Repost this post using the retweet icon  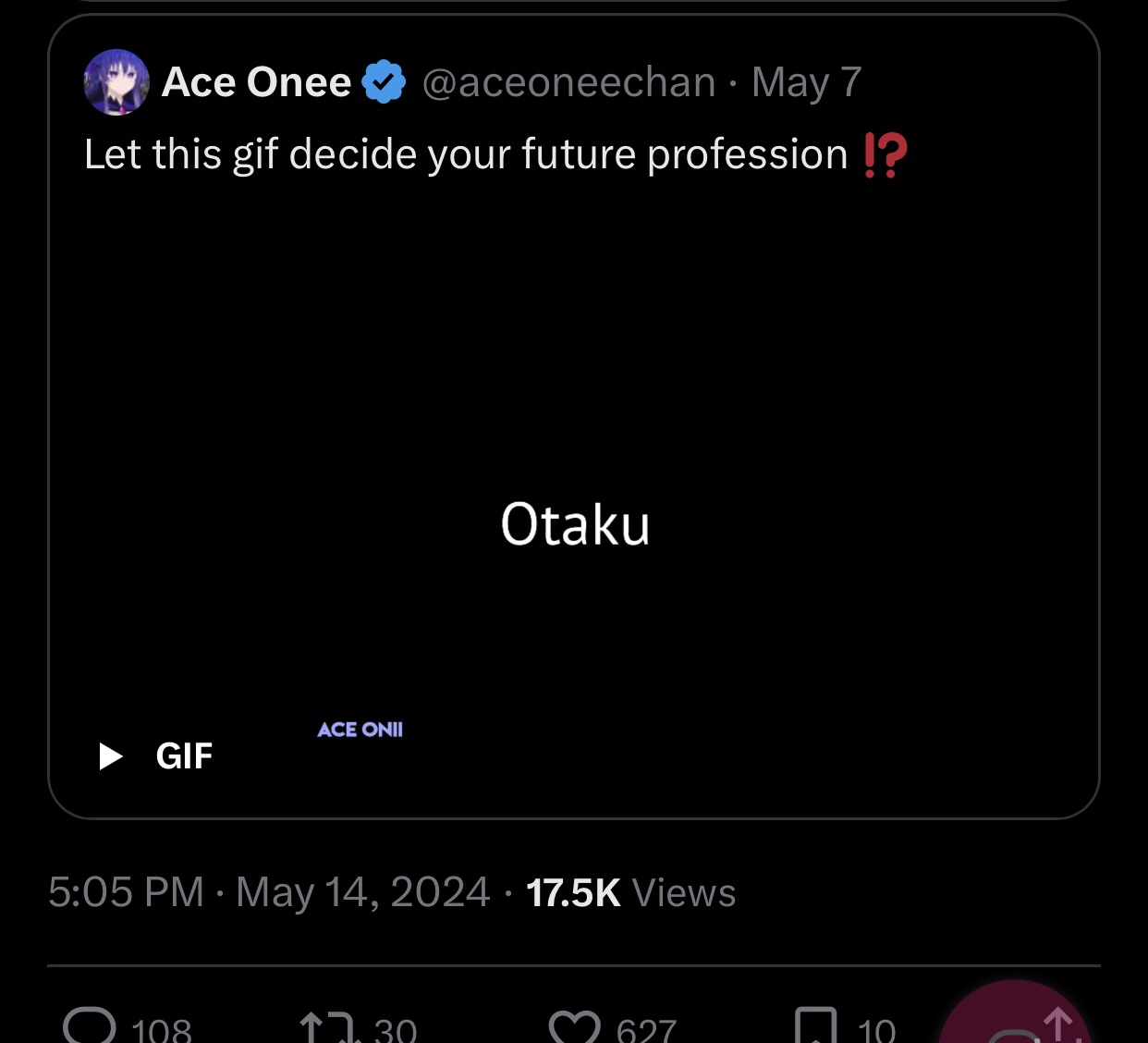(328, 1026)
